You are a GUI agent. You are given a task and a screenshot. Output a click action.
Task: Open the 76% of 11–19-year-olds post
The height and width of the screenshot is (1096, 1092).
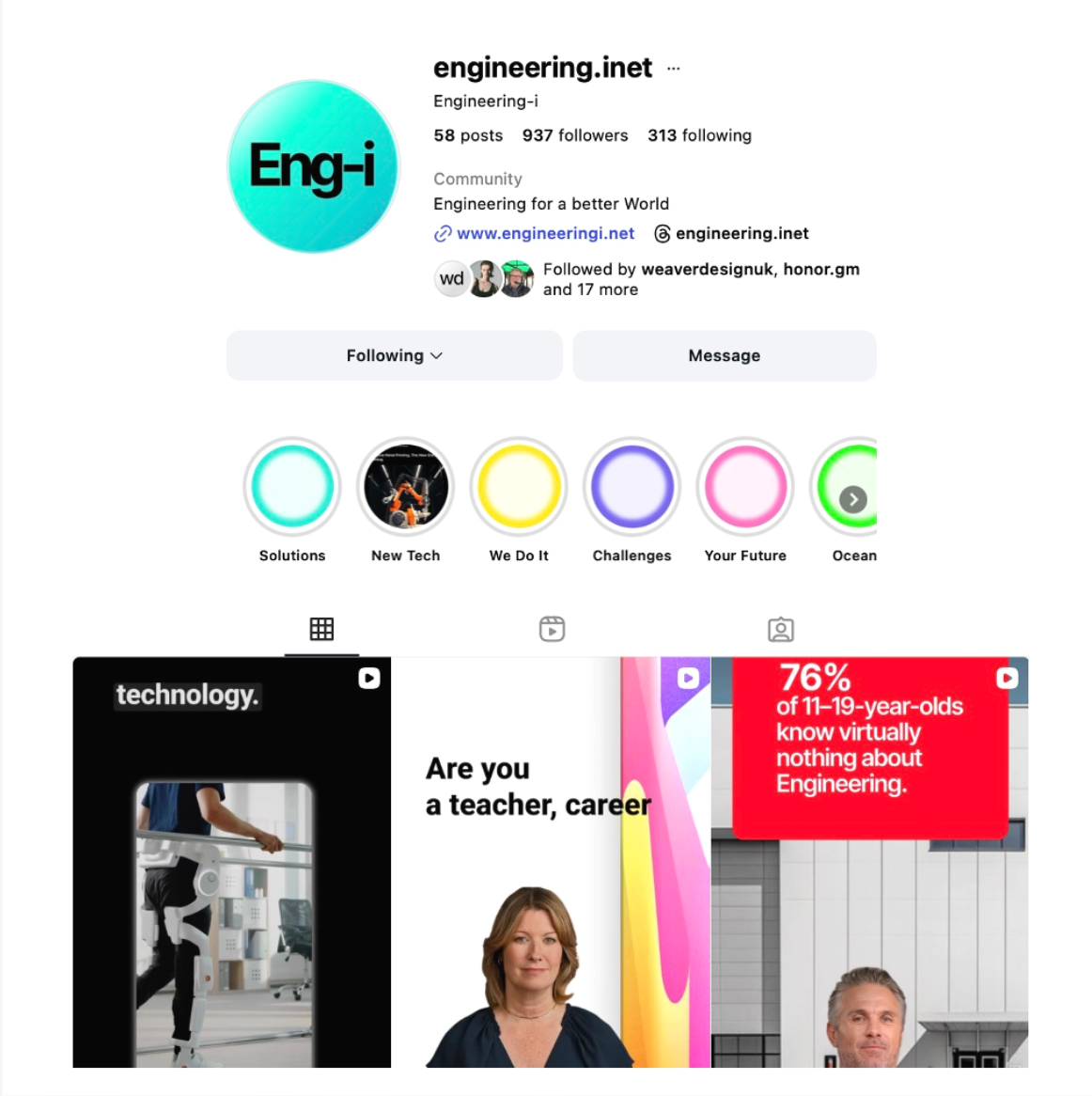pyautogui.click(x=869, y=861)
